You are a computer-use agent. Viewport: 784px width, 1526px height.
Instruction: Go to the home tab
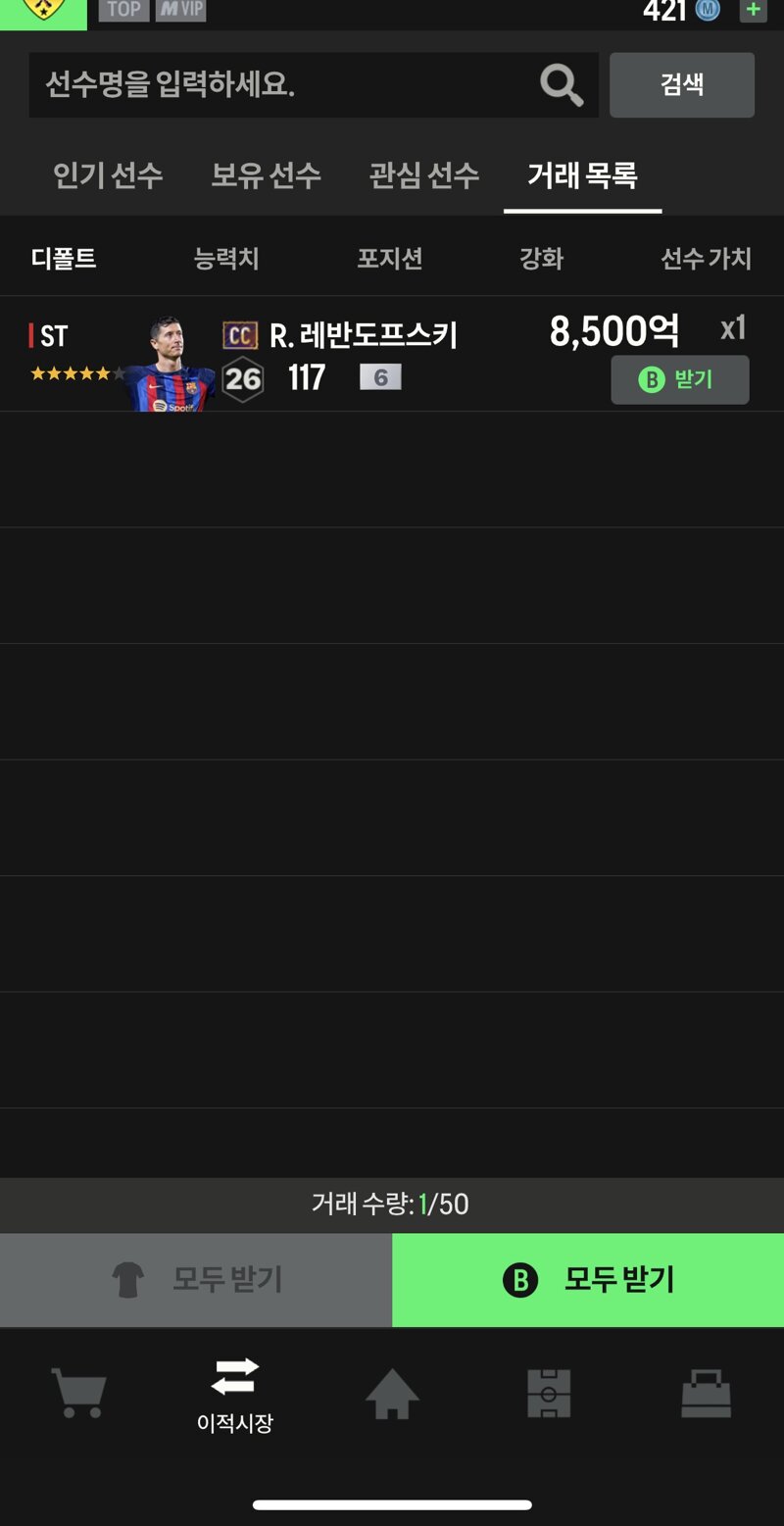[x=392, y=1393]
